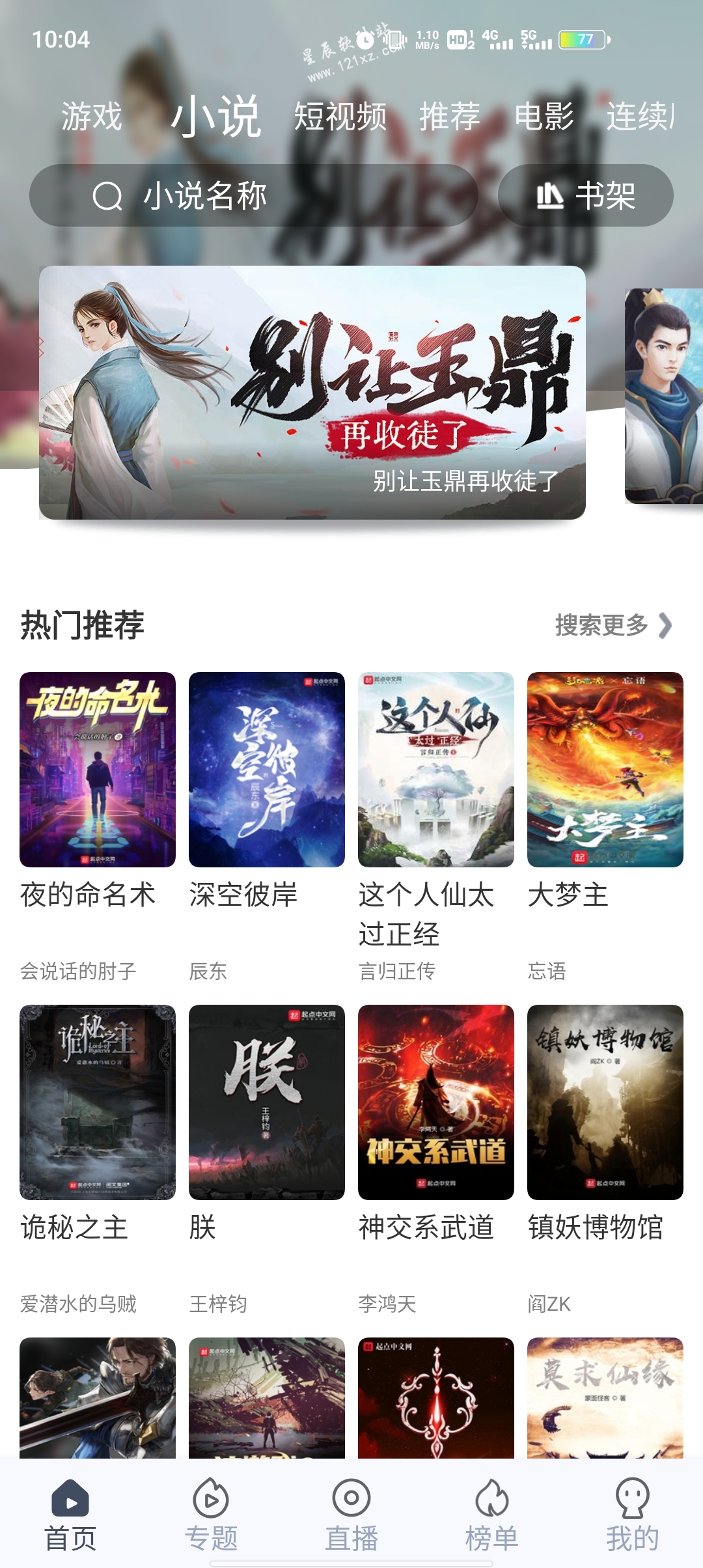The width and height of the screenshot is (703, 1568).
Task: Open the 书架 bookshelf
Action: click(x=585, y=195)
